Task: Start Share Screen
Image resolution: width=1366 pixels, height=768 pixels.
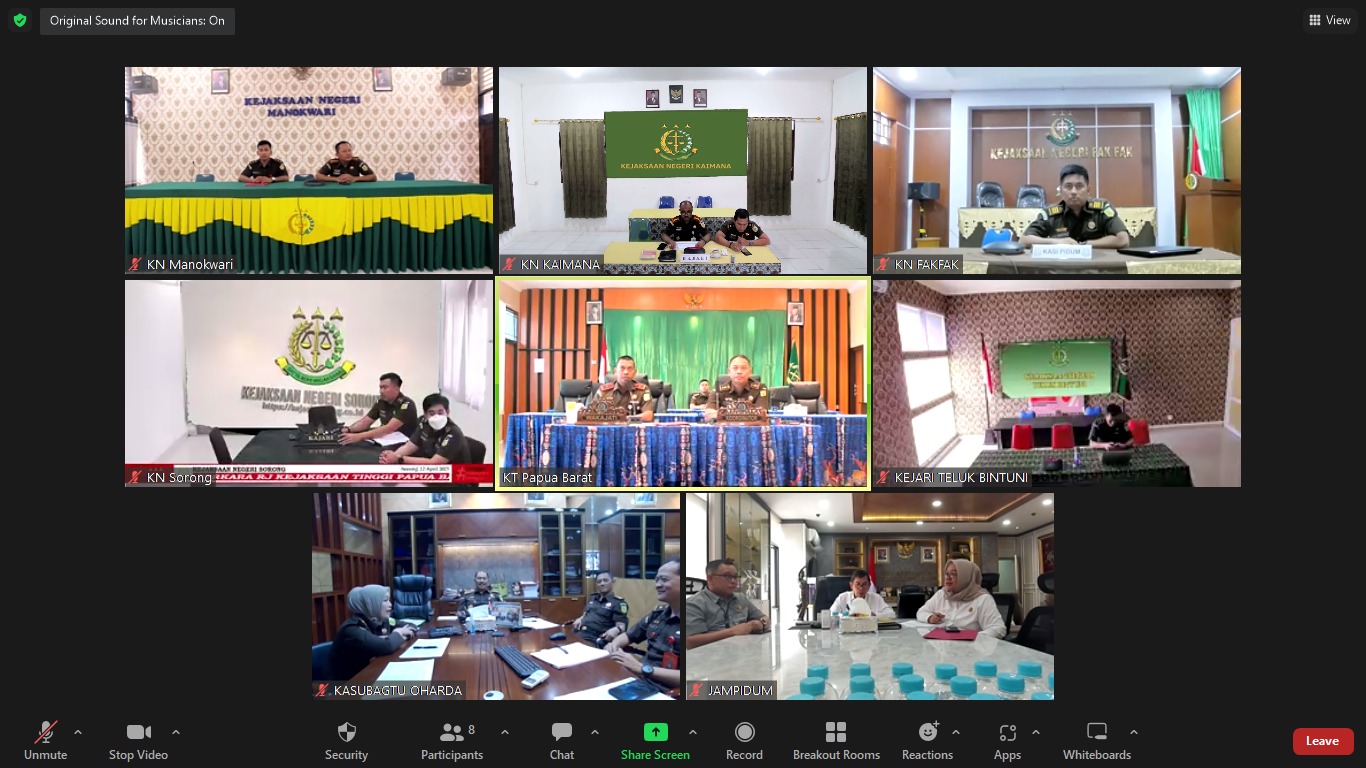Action: tap(655, 741)
